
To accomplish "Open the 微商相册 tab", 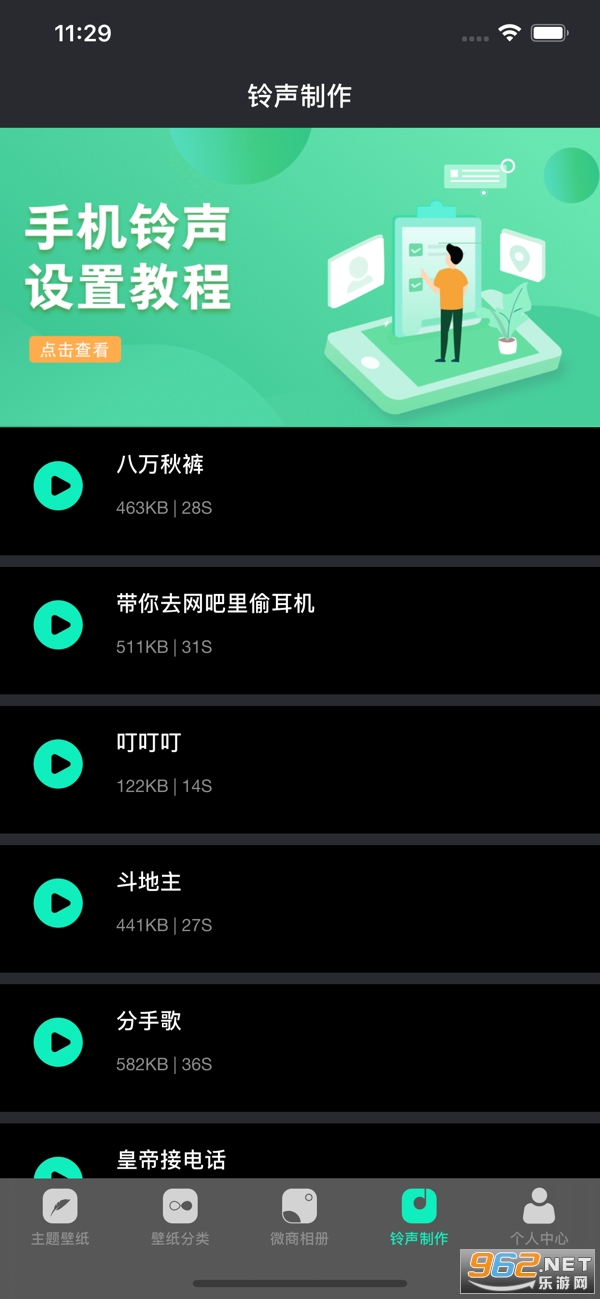I will click(x=299, y=1216).
